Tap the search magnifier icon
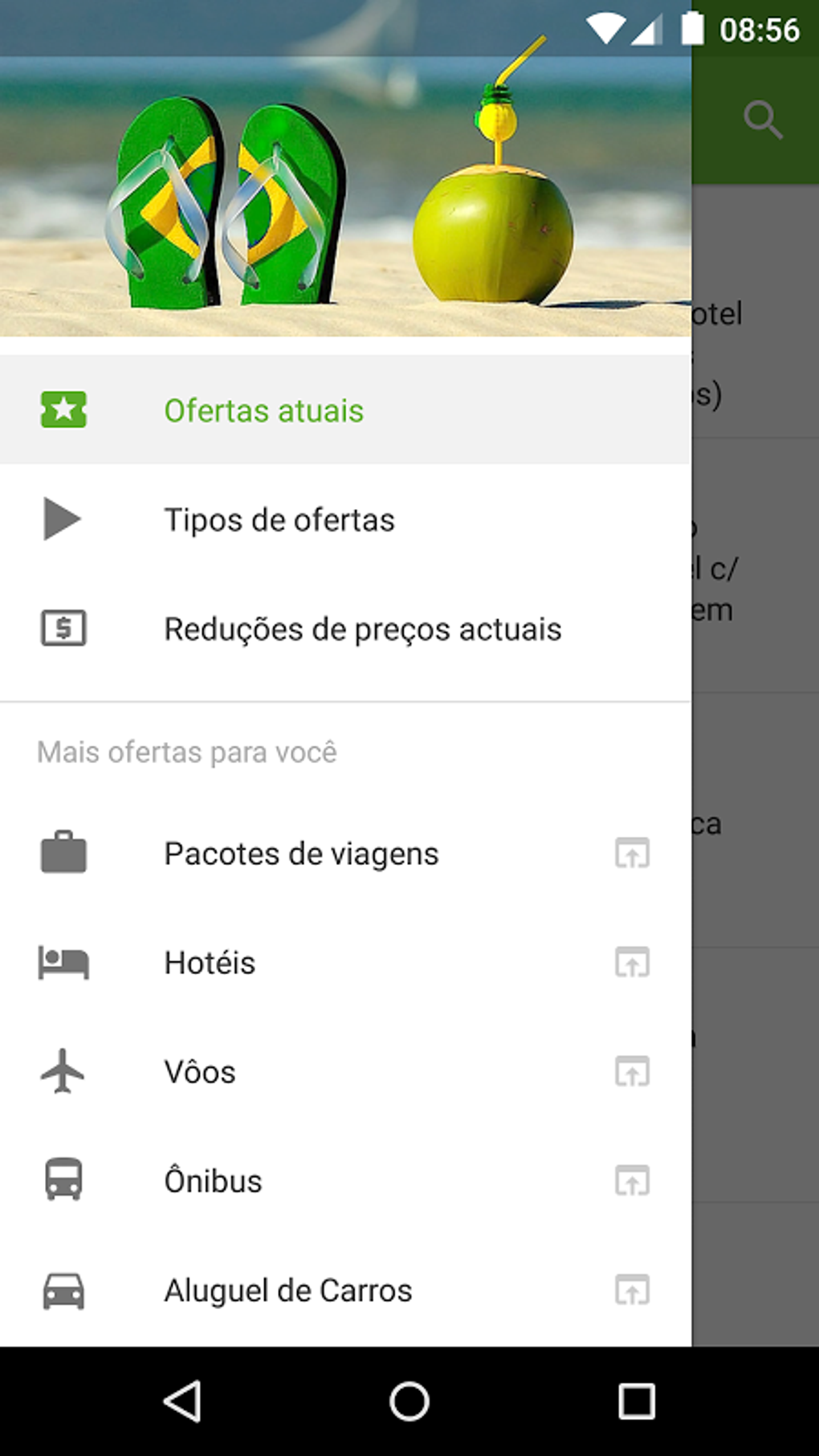819x1456 pixels. pyautogui.click(x=761, y=120)
